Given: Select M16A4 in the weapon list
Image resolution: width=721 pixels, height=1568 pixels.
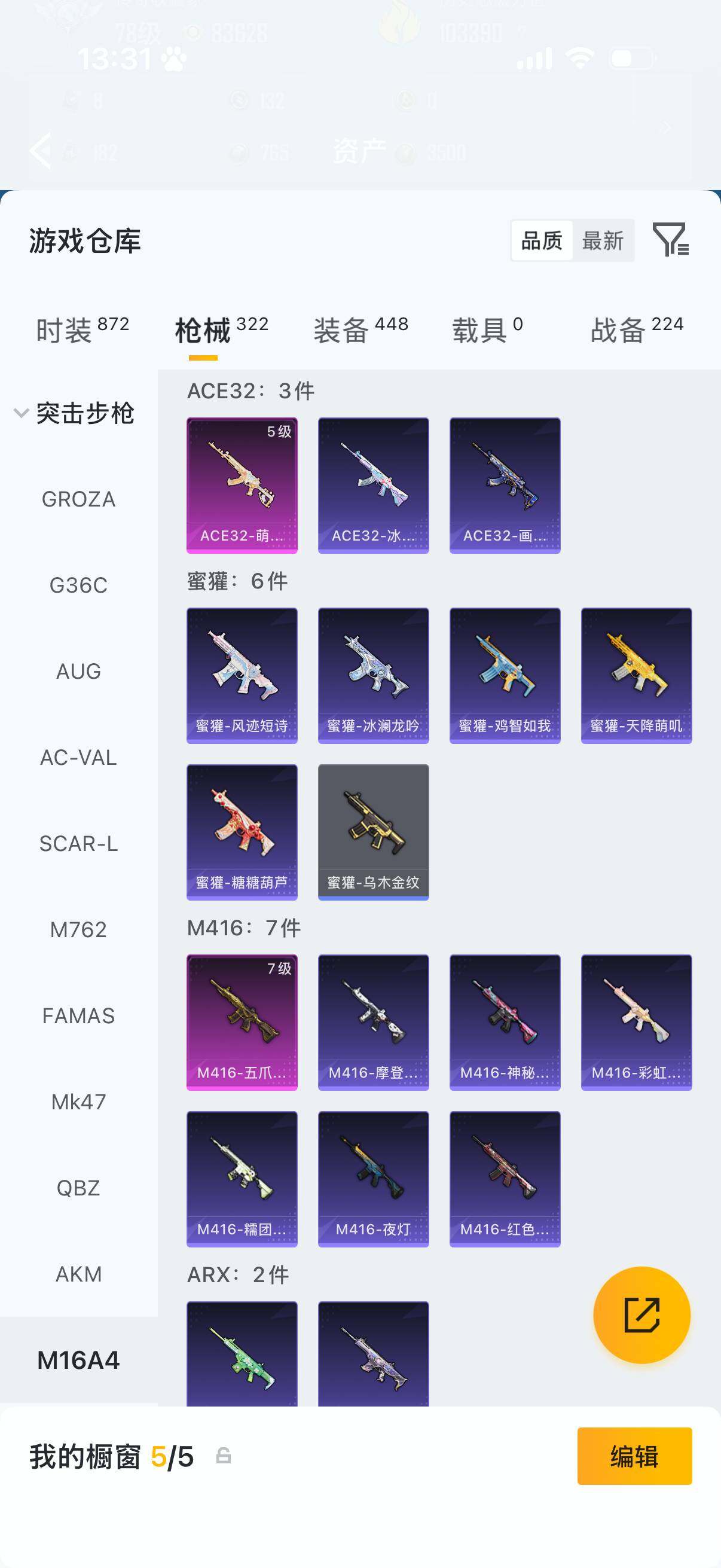Looking at the screenshot, I should coord(78,1360).
